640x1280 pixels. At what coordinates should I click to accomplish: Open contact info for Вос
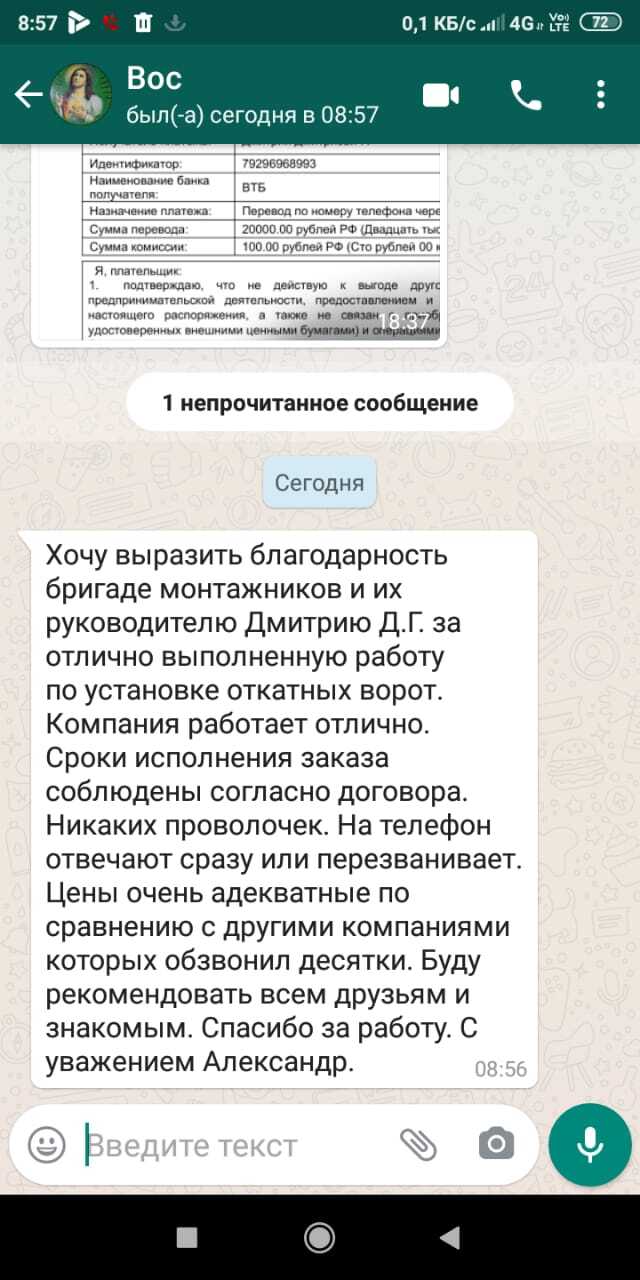tap(250, 95)
